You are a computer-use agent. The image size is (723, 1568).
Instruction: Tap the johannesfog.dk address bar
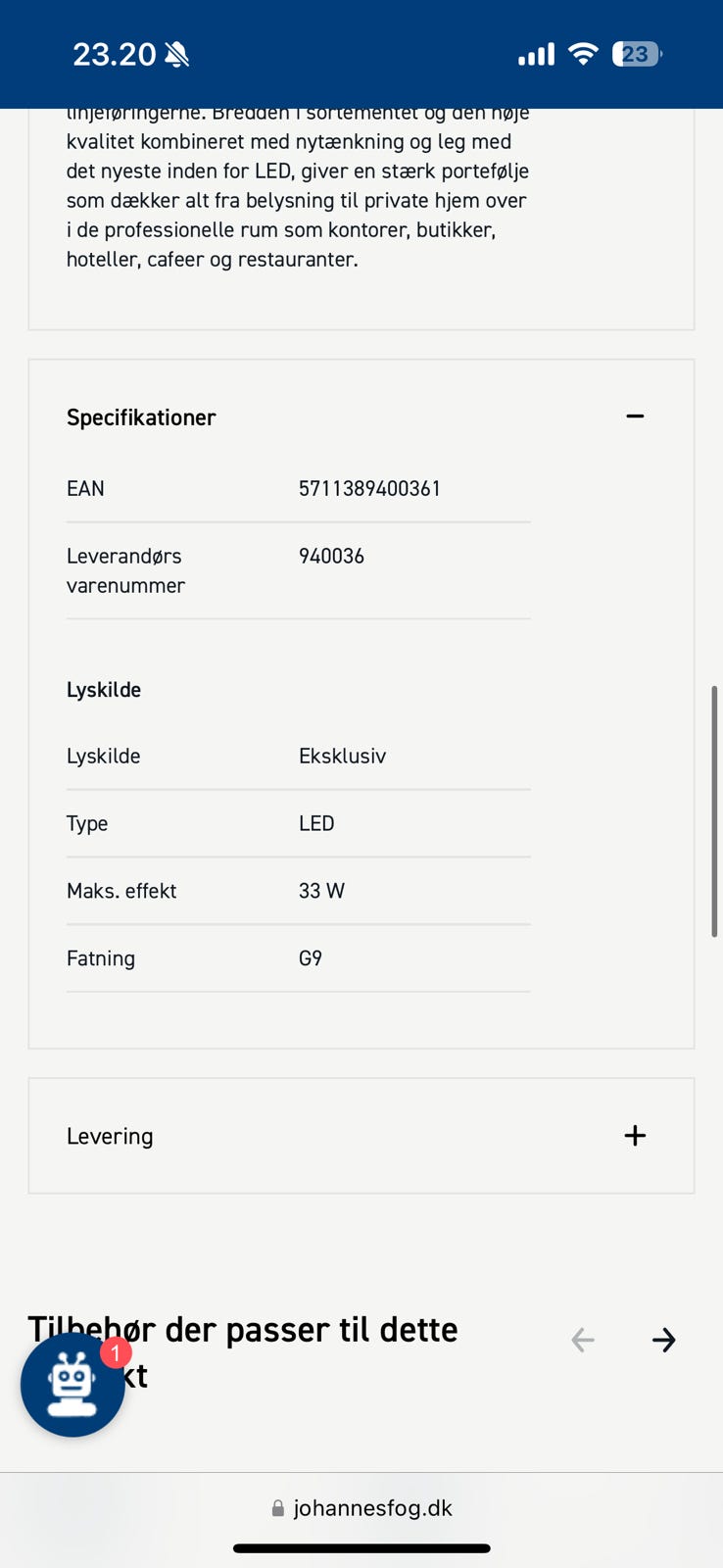click(x=361, y=1508)
